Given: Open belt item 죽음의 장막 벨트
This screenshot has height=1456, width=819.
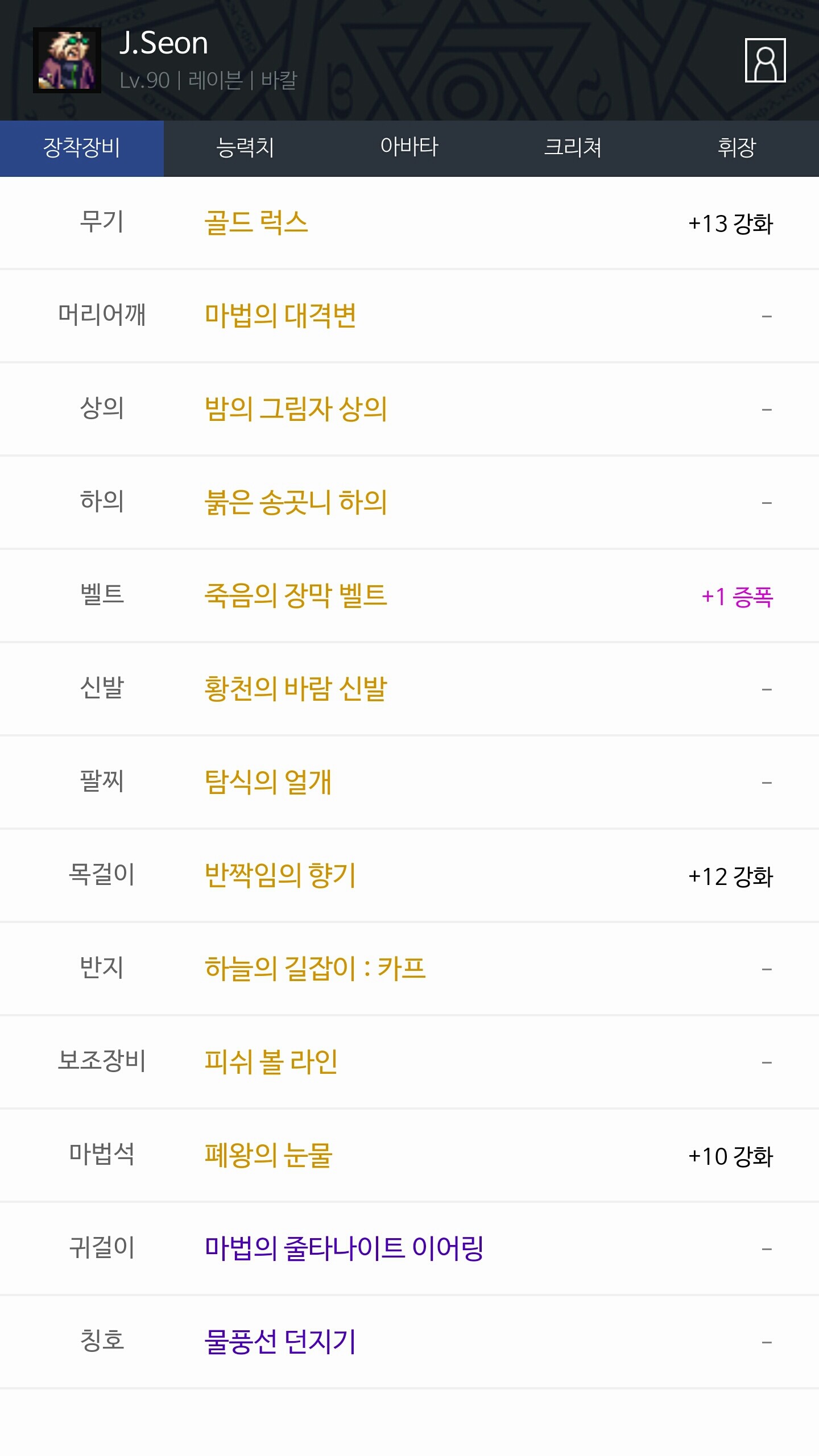Looking at the screenshot, I should 296,595.
